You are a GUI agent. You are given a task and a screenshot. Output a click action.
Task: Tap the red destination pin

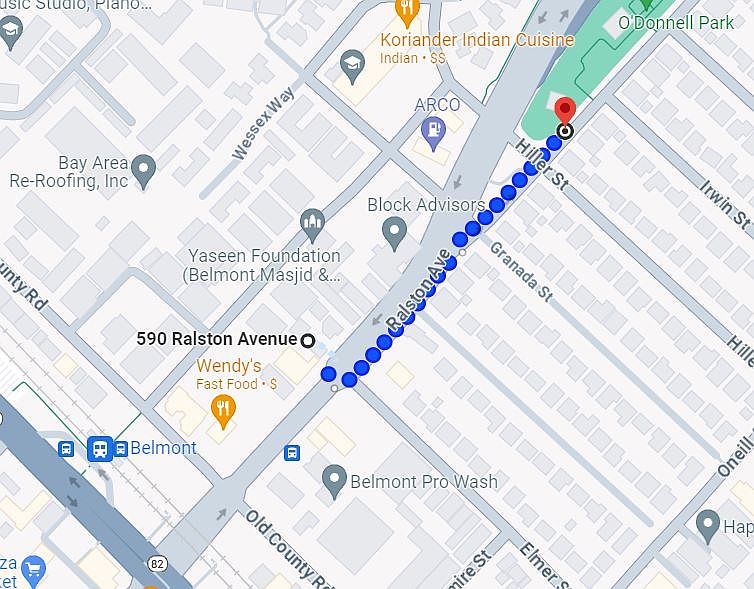pos(565,112)
